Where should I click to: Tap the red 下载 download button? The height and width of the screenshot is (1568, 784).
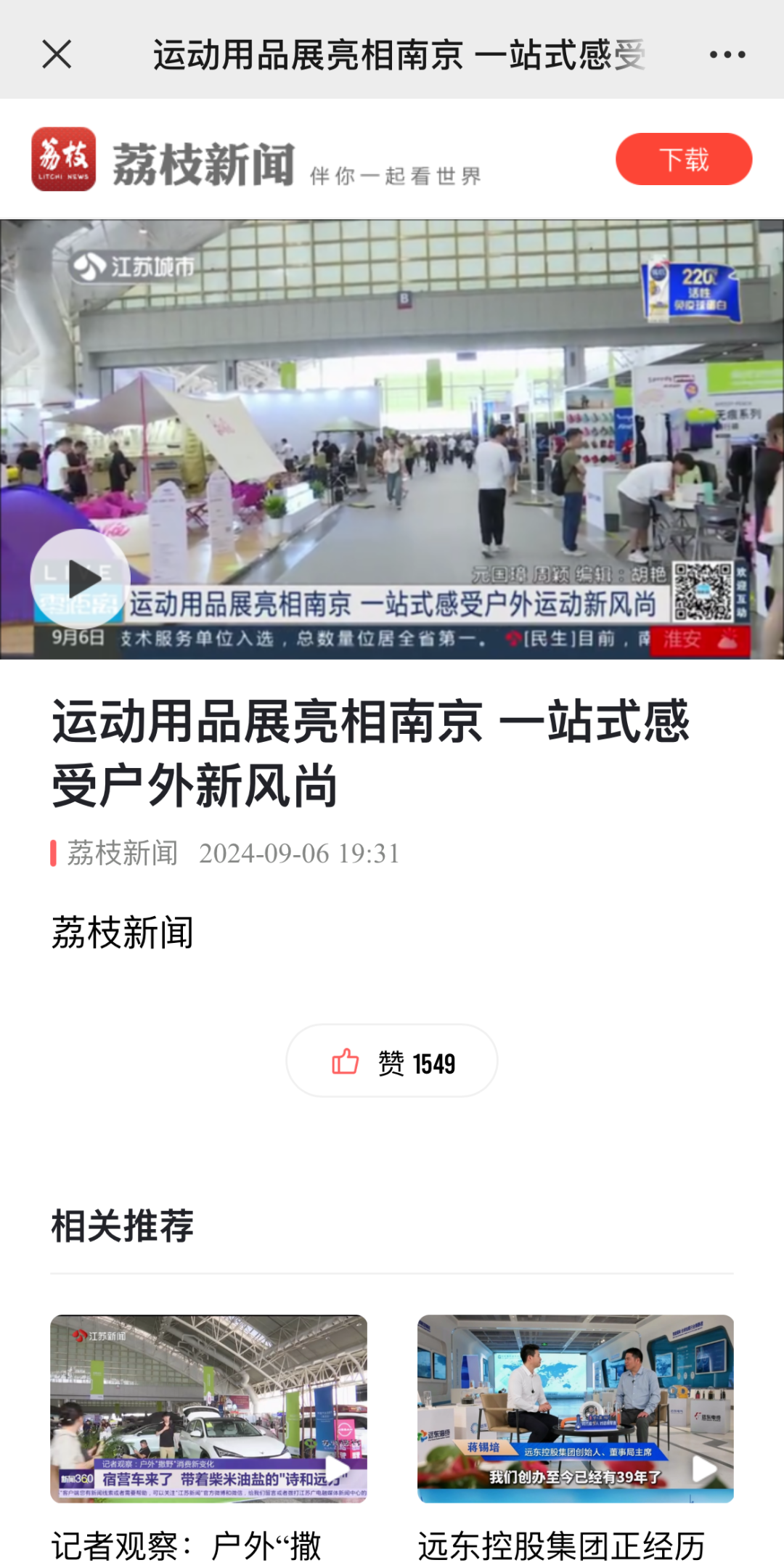click(x=683, y=159)
